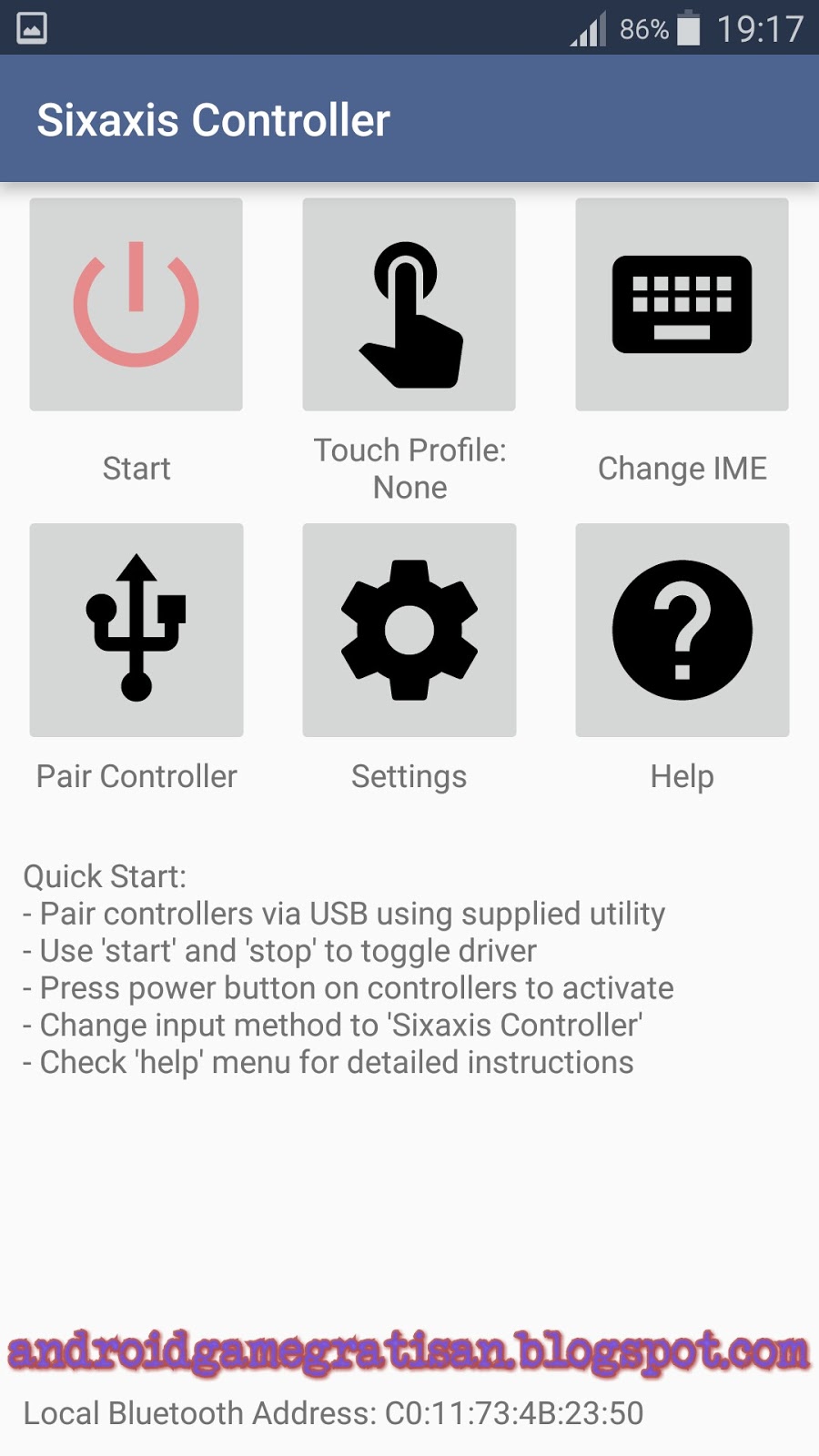Click the Start power icon
This screenshot has width=819, height=1456.
[x=136, y=303]
